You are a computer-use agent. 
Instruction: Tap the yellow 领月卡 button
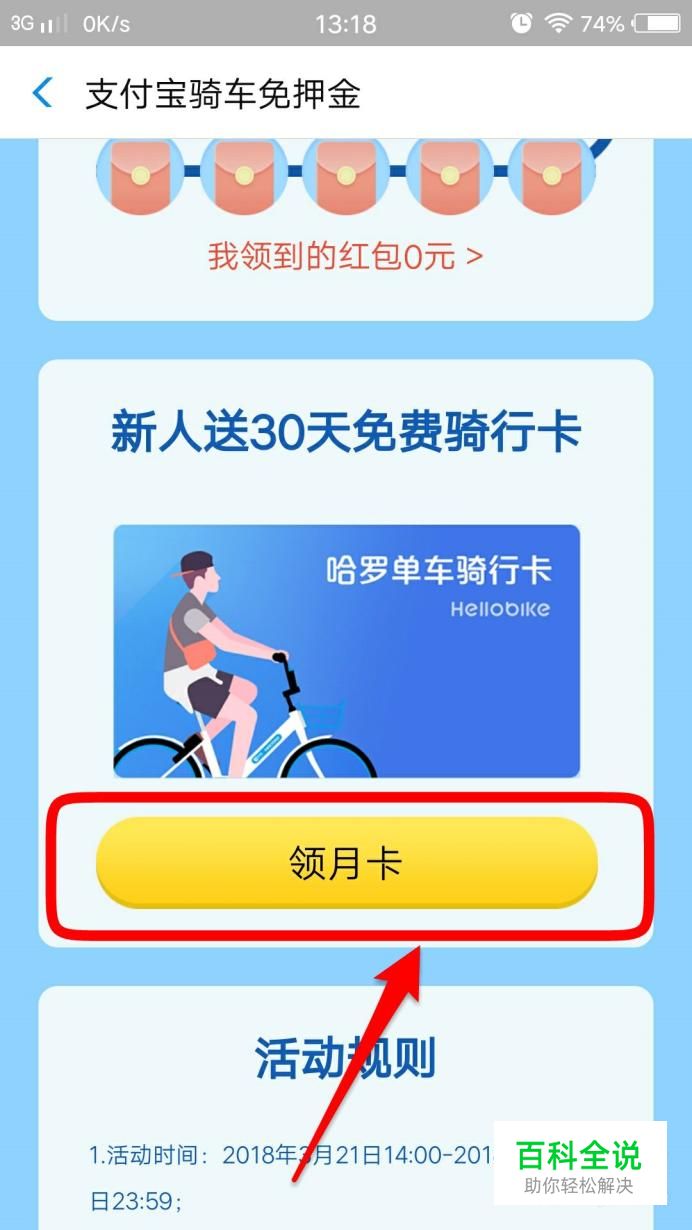(346, 863)
